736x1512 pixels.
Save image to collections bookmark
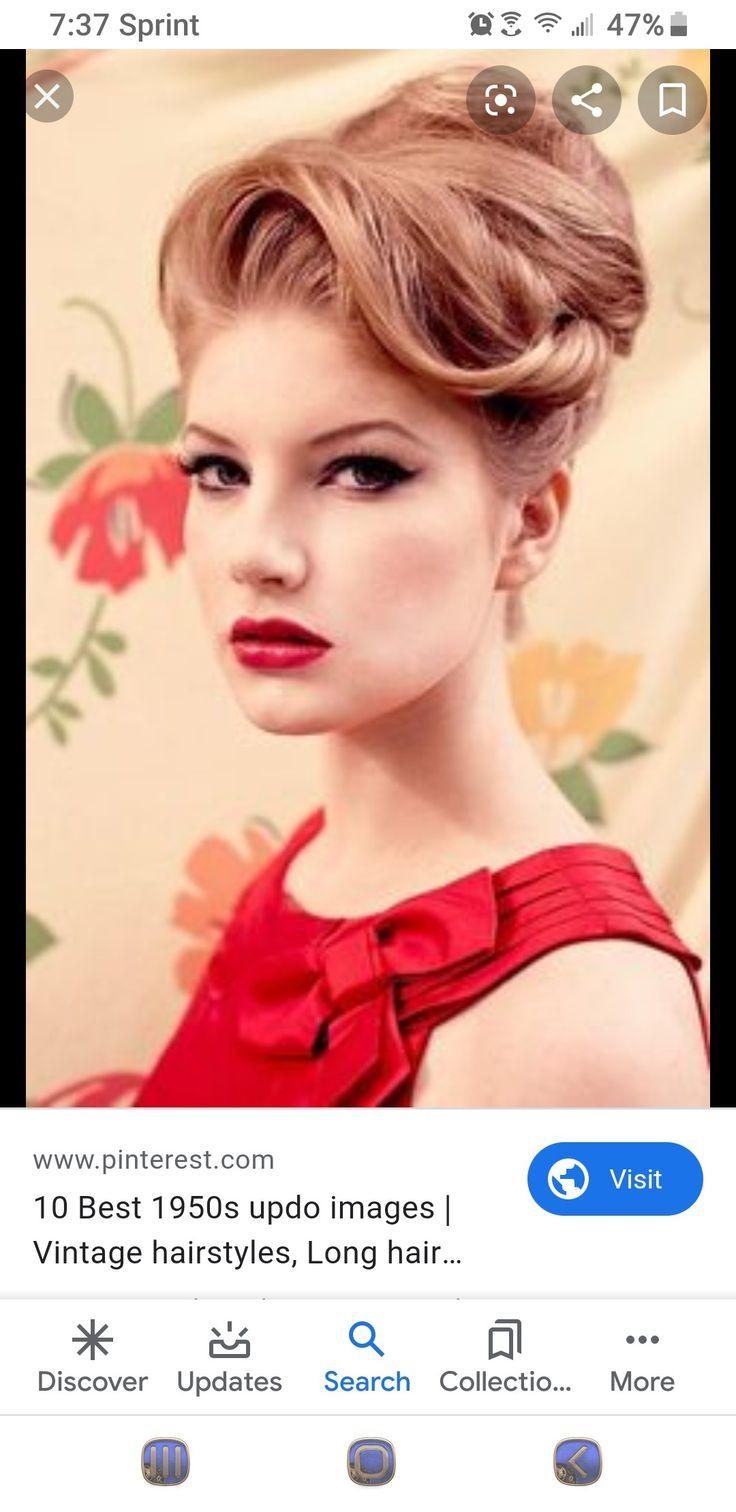point(672,100)
